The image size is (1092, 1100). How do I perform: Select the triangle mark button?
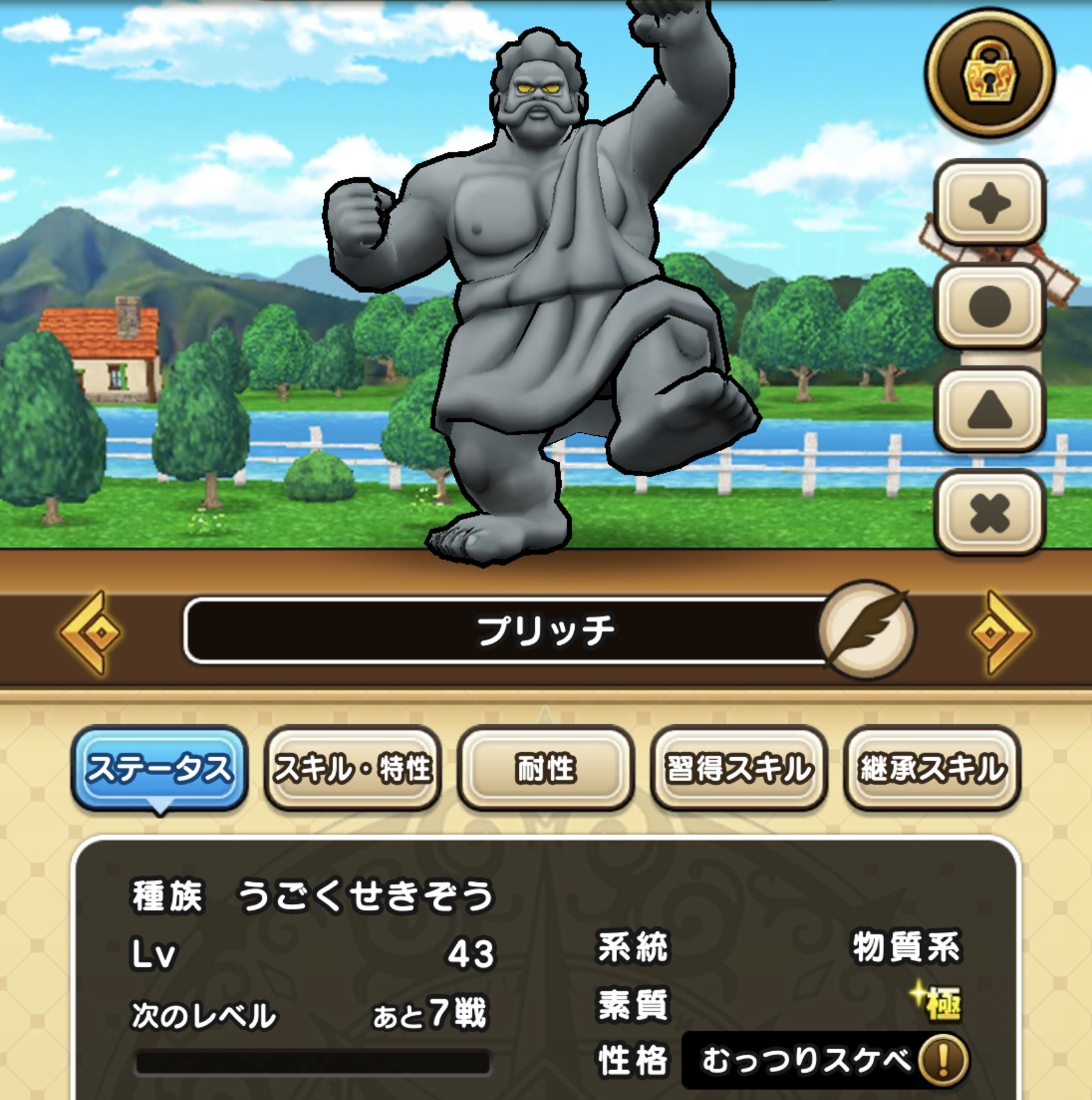pyautogui.click(x=990, y=410)
